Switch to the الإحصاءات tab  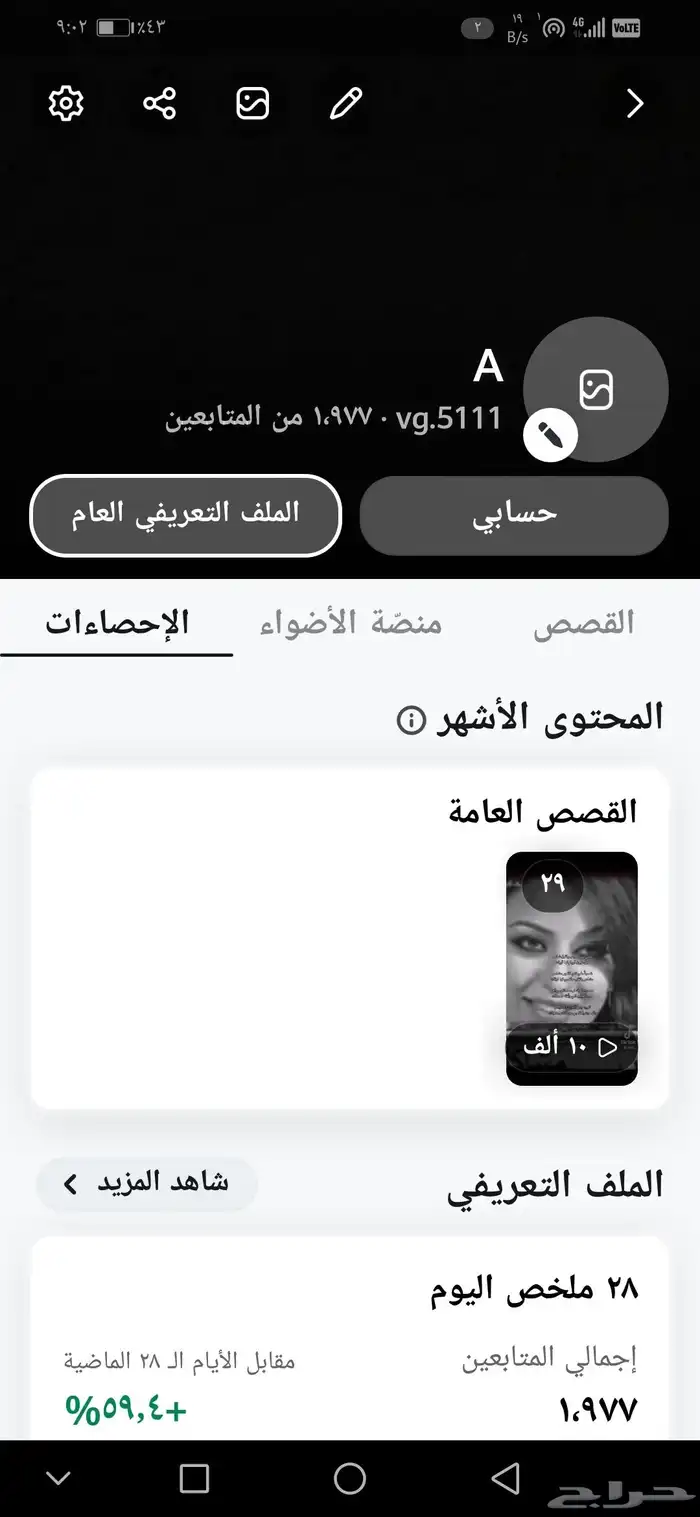pos(117,623)
